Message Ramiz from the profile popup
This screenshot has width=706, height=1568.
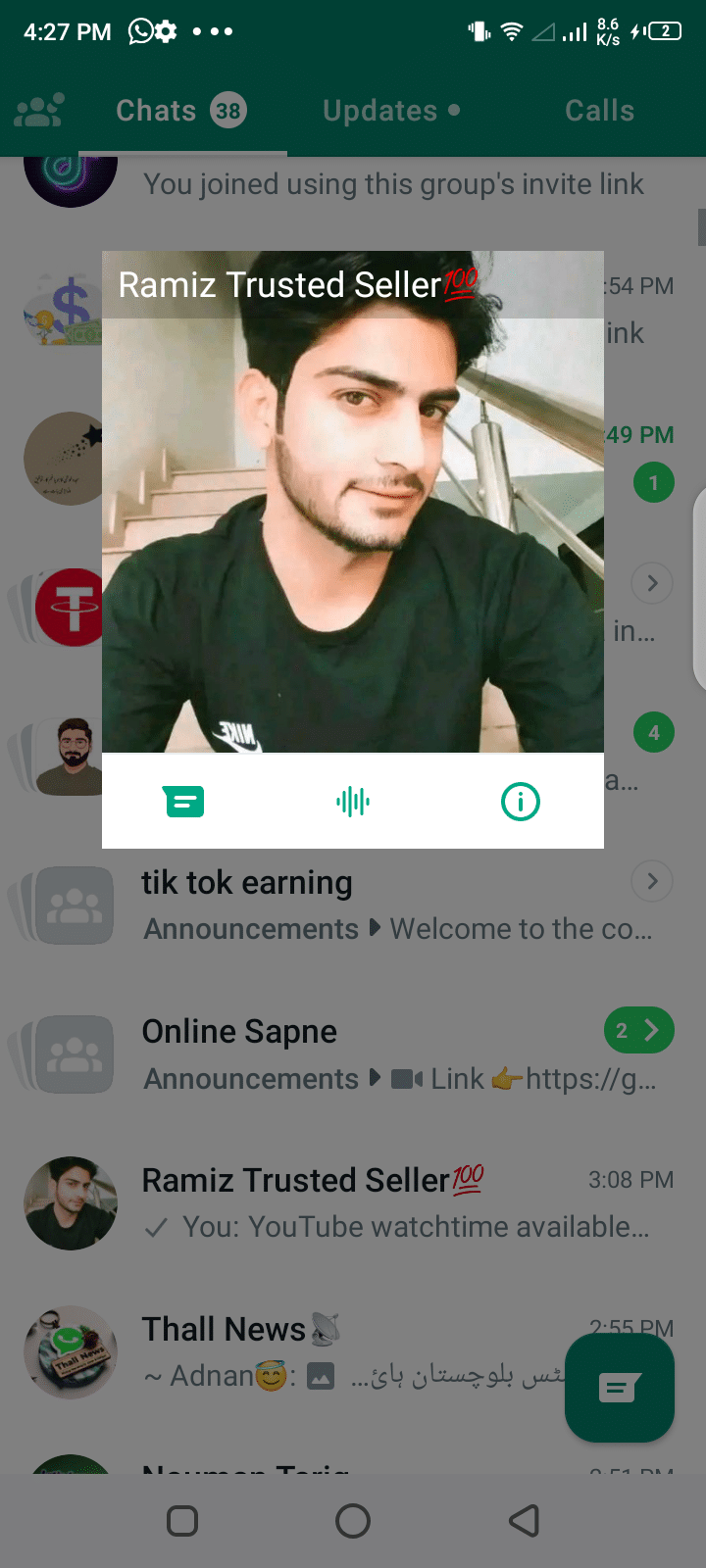click(x=184, y=802)
